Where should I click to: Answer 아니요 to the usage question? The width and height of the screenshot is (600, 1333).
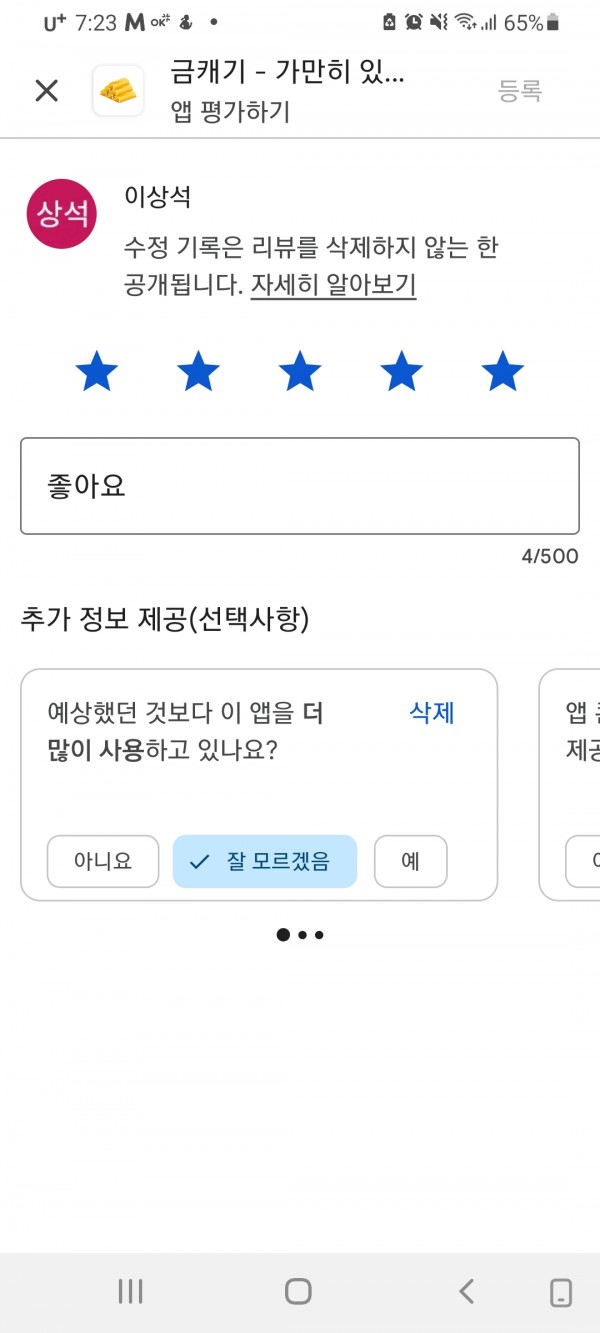click(103, 861)
